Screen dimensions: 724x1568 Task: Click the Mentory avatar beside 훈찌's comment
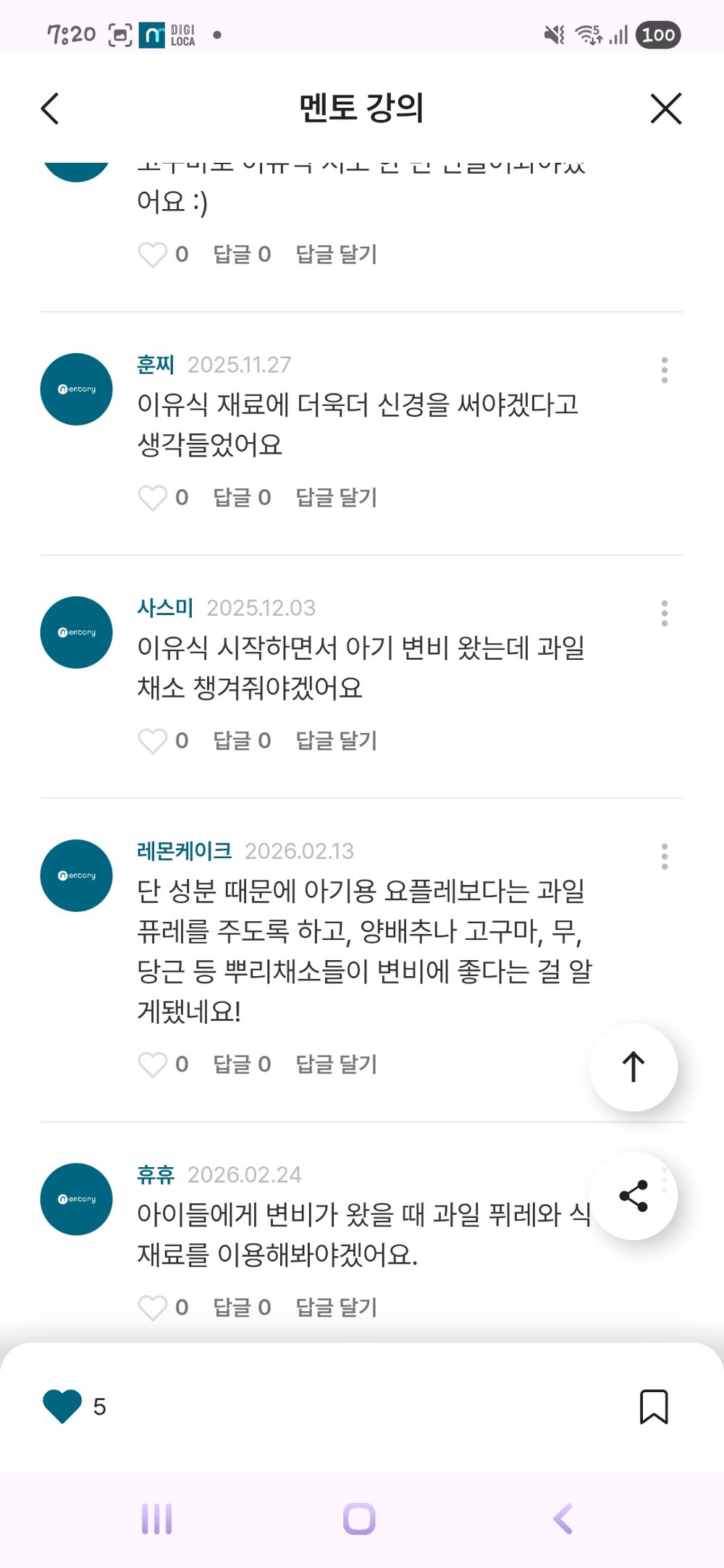tap(75, 389)
